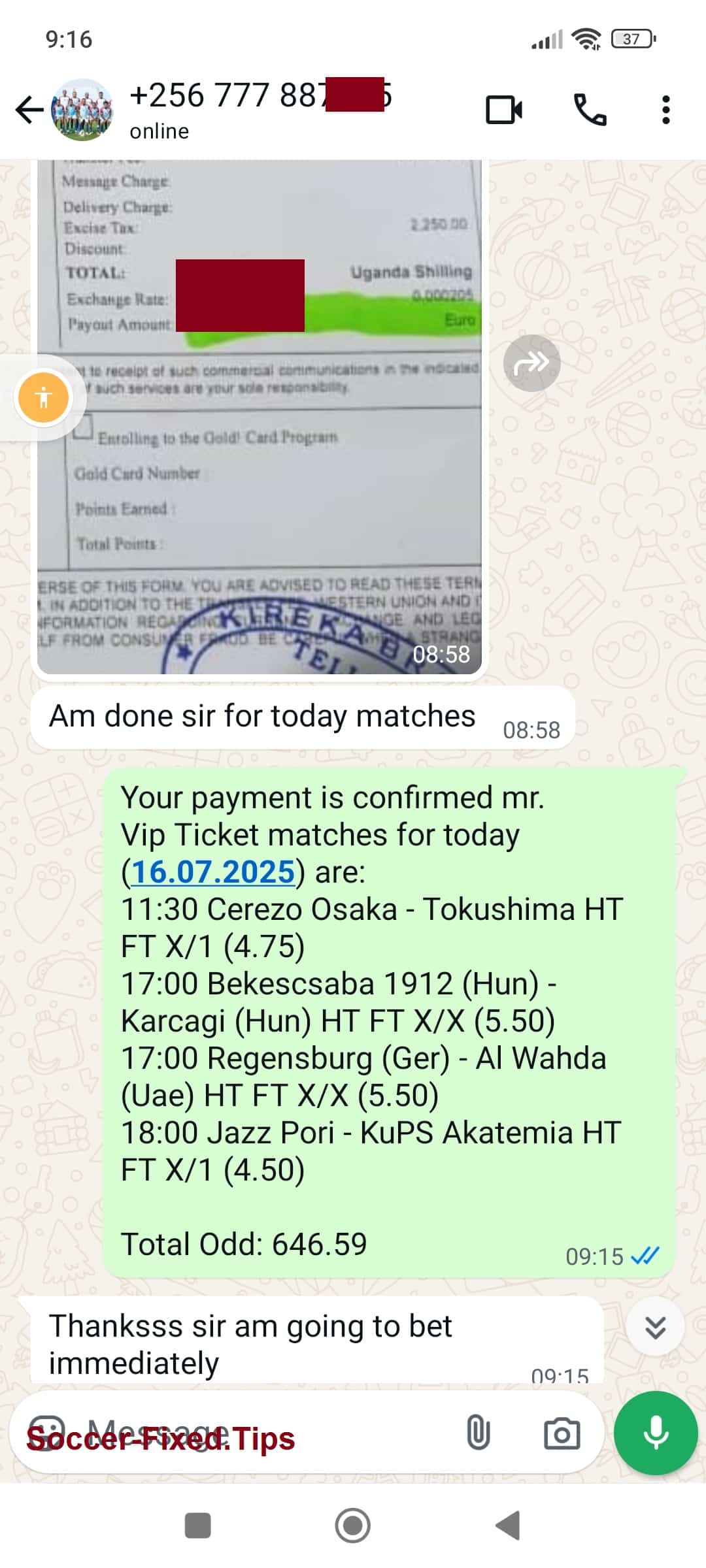
Task: Open the camera to send a photo
Action: click(562, 1433)
